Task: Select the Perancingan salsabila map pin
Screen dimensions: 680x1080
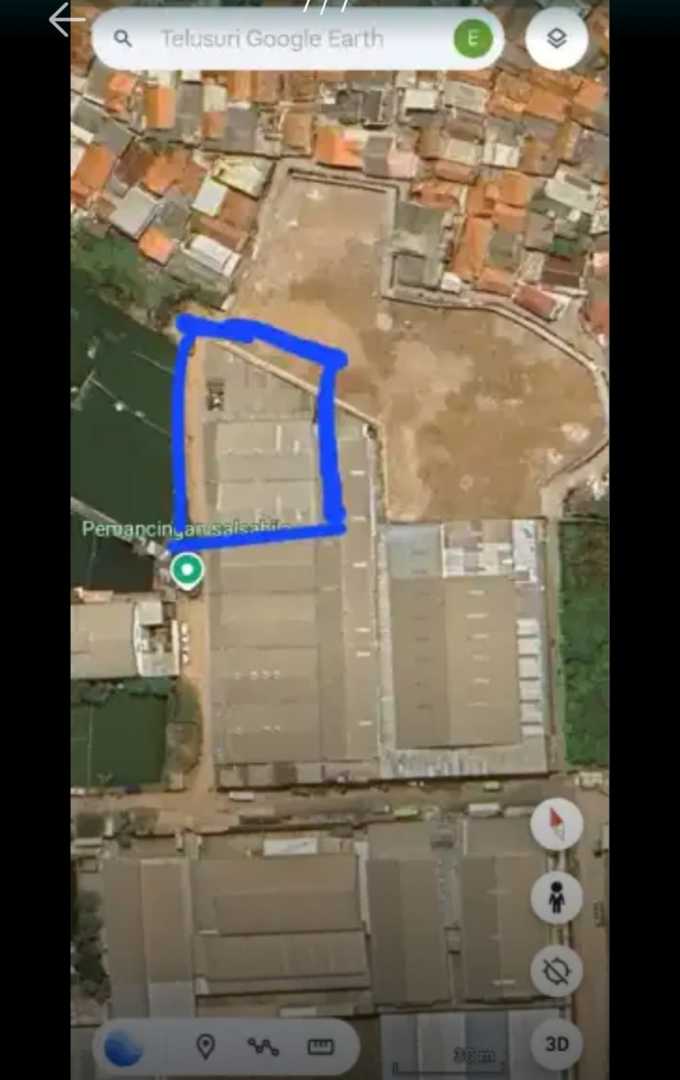Action: tap(187, 570)
